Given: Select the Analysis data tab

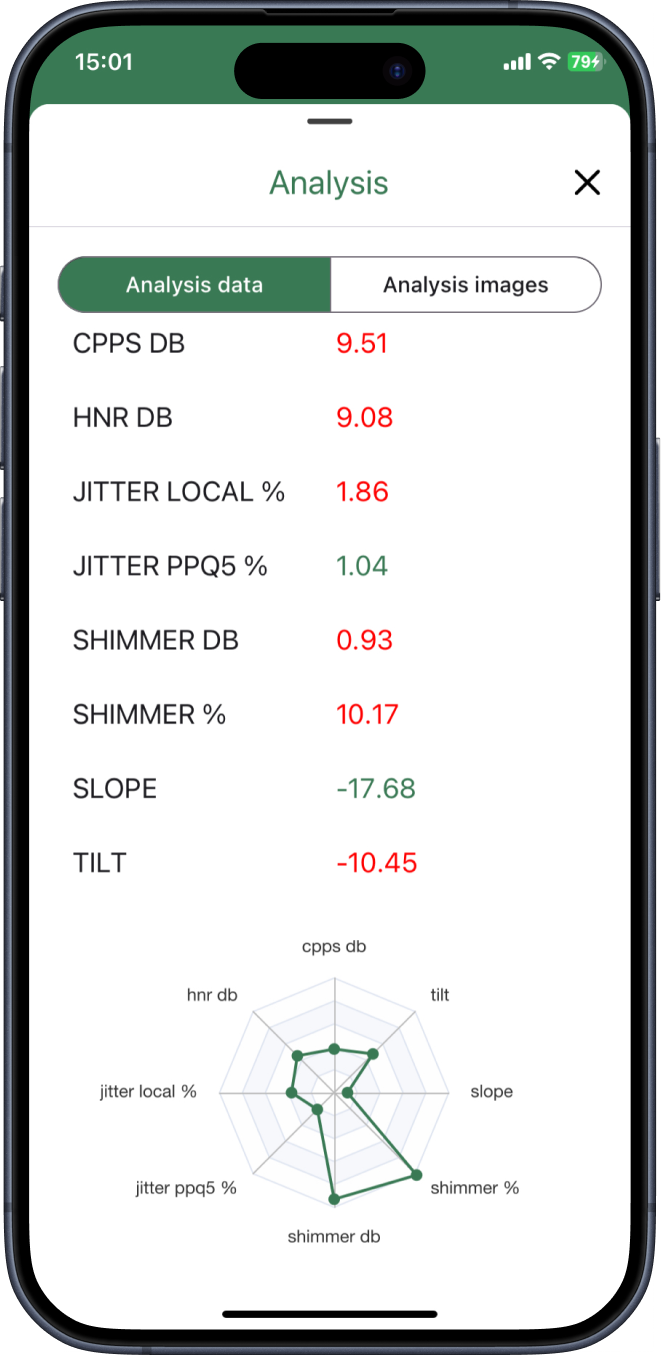Looking at the screenshot, I should [195, 285].
